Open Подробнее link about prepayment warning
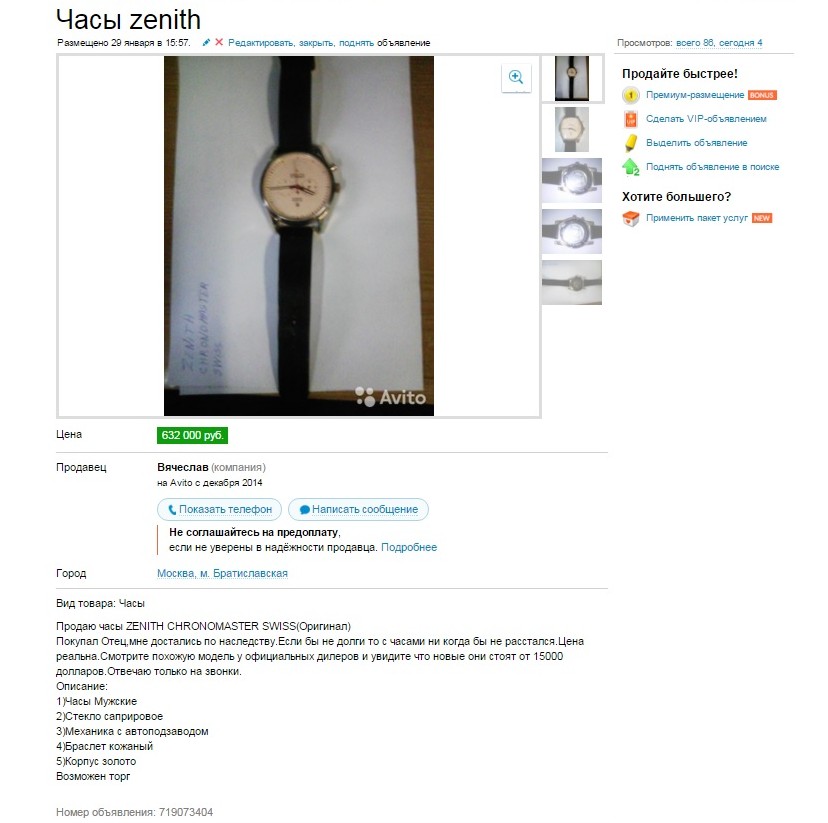Viewport: 828px width, 823px height. [408, 547]
